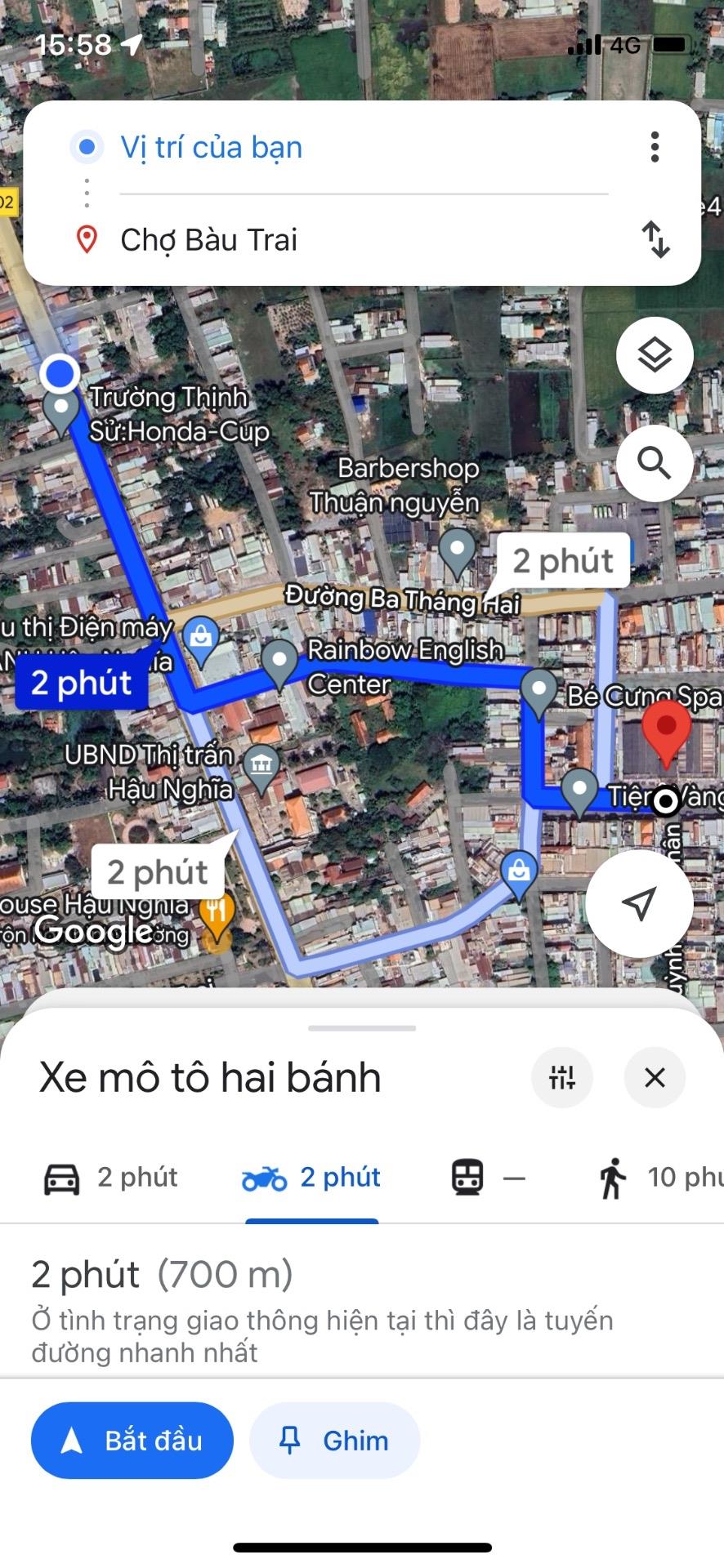
Task: Pin this route with Ghim
Action: [334, 1441]
